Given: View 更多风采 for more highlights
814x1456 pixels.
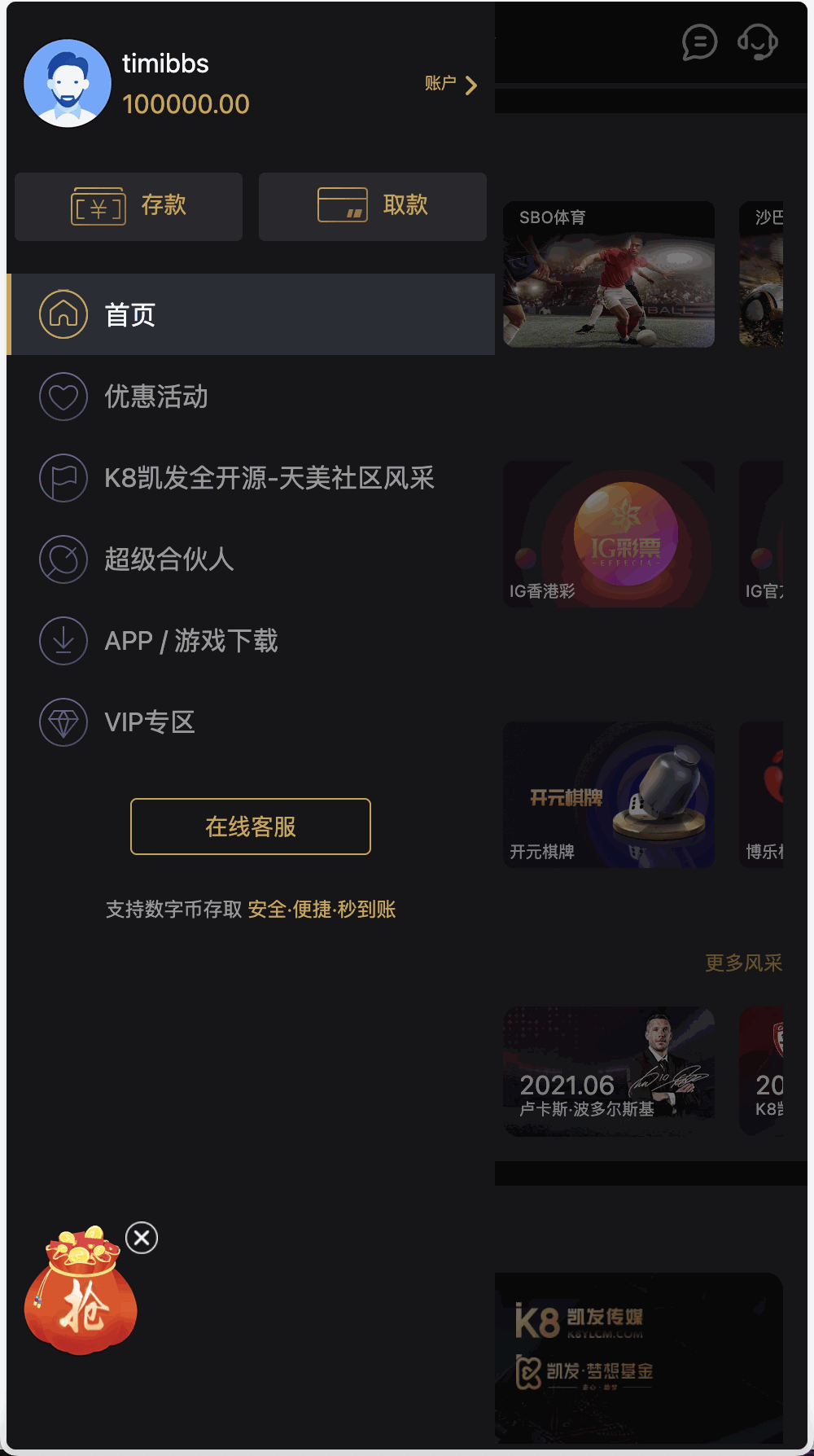Looking at the screenshot, I should 743,963.
